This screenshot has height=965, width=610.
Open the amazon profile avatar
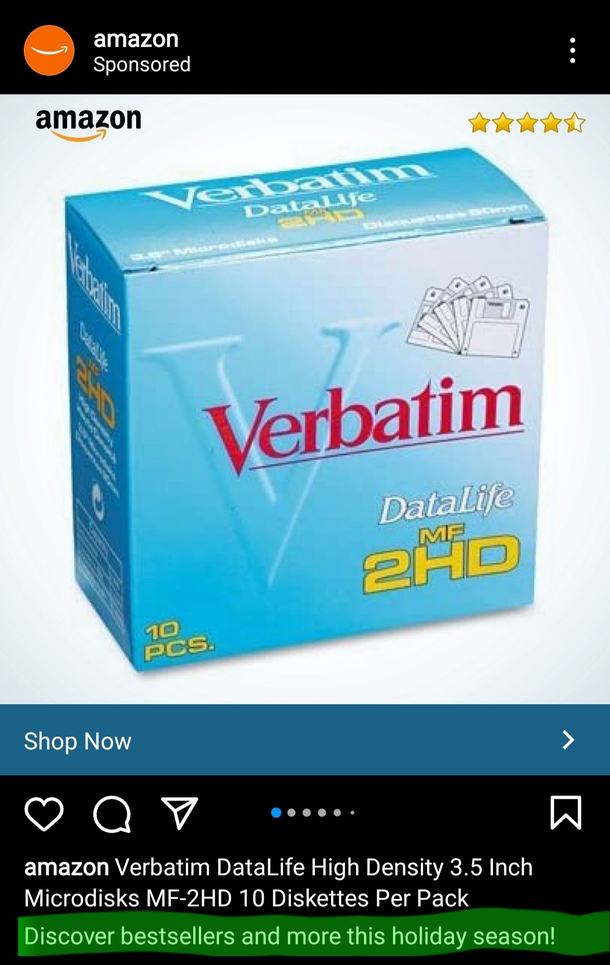[x=49, y=50]
